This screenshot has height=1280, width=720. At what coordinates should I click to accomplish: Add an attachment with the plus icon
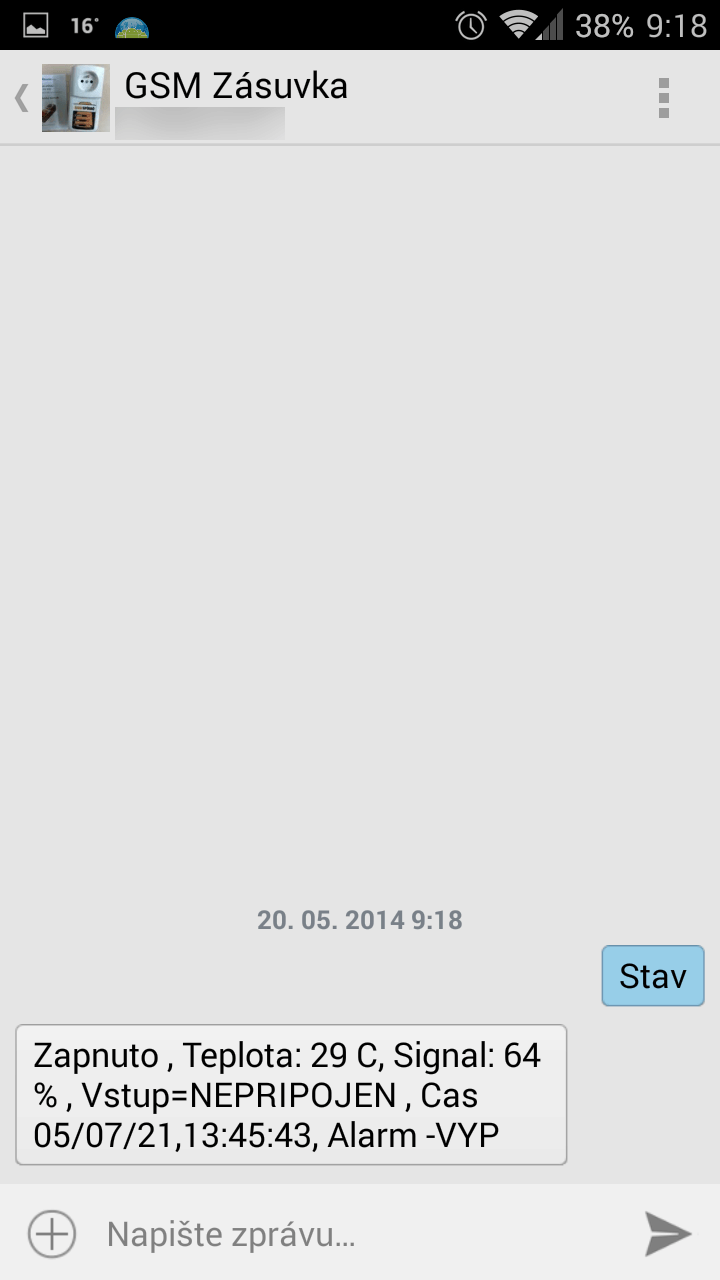click(52, 1234)
